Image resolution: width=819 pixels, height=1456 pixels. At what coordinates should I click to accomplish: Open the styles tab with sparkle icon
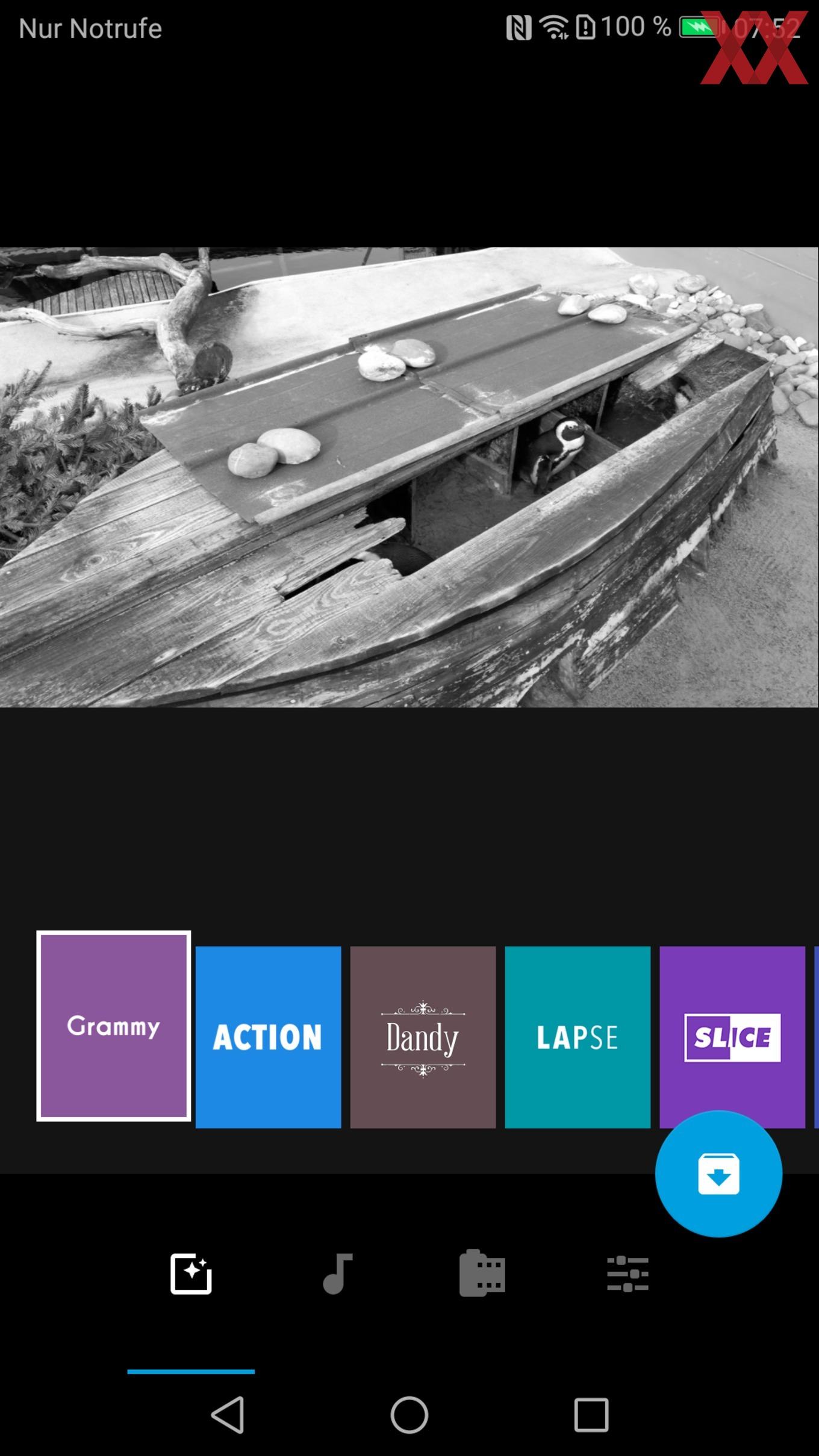pyautogui.click(x=191, y=1274)
